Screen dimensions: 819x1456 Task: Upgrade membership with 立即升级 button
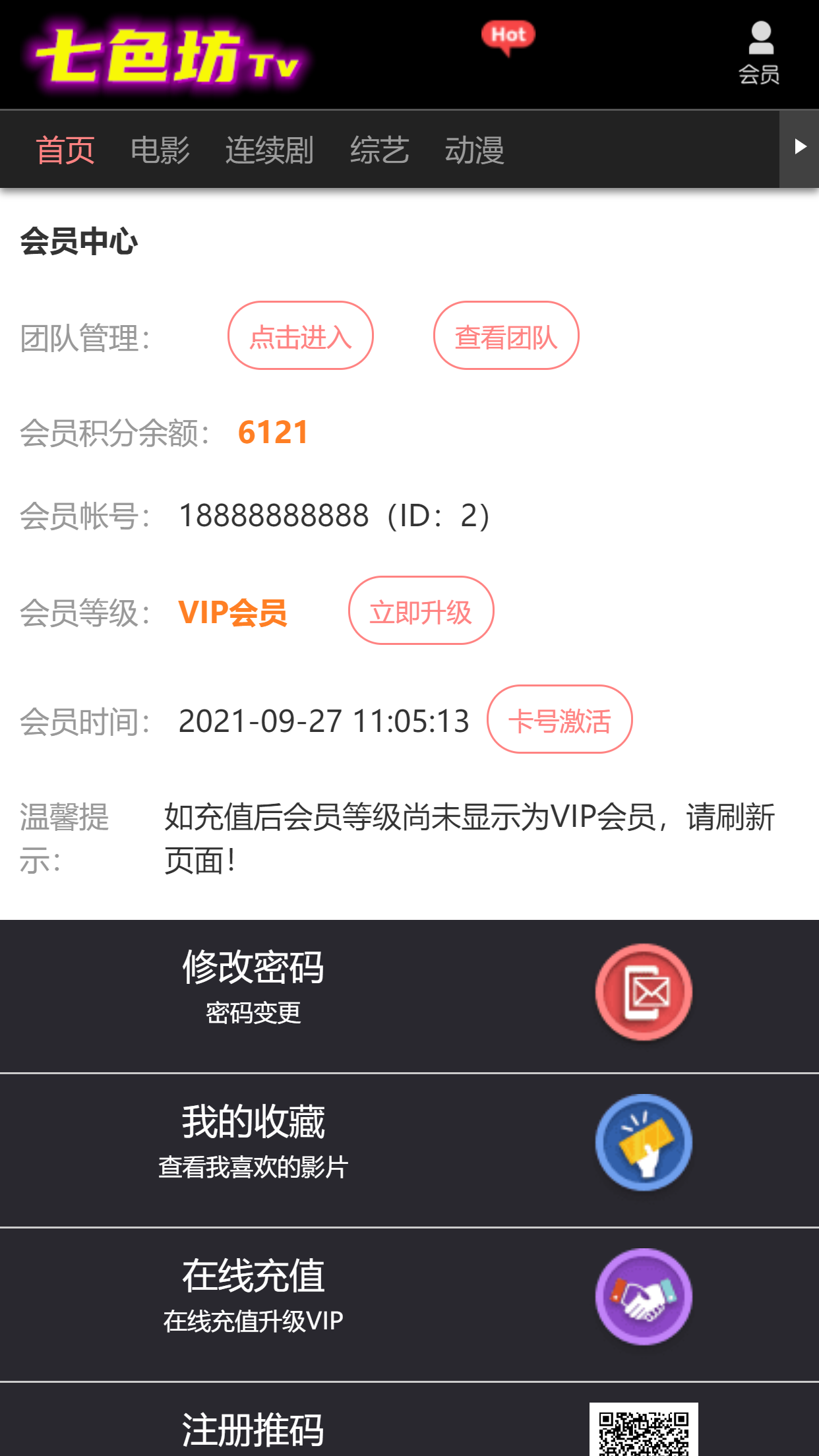click(421, 611)
